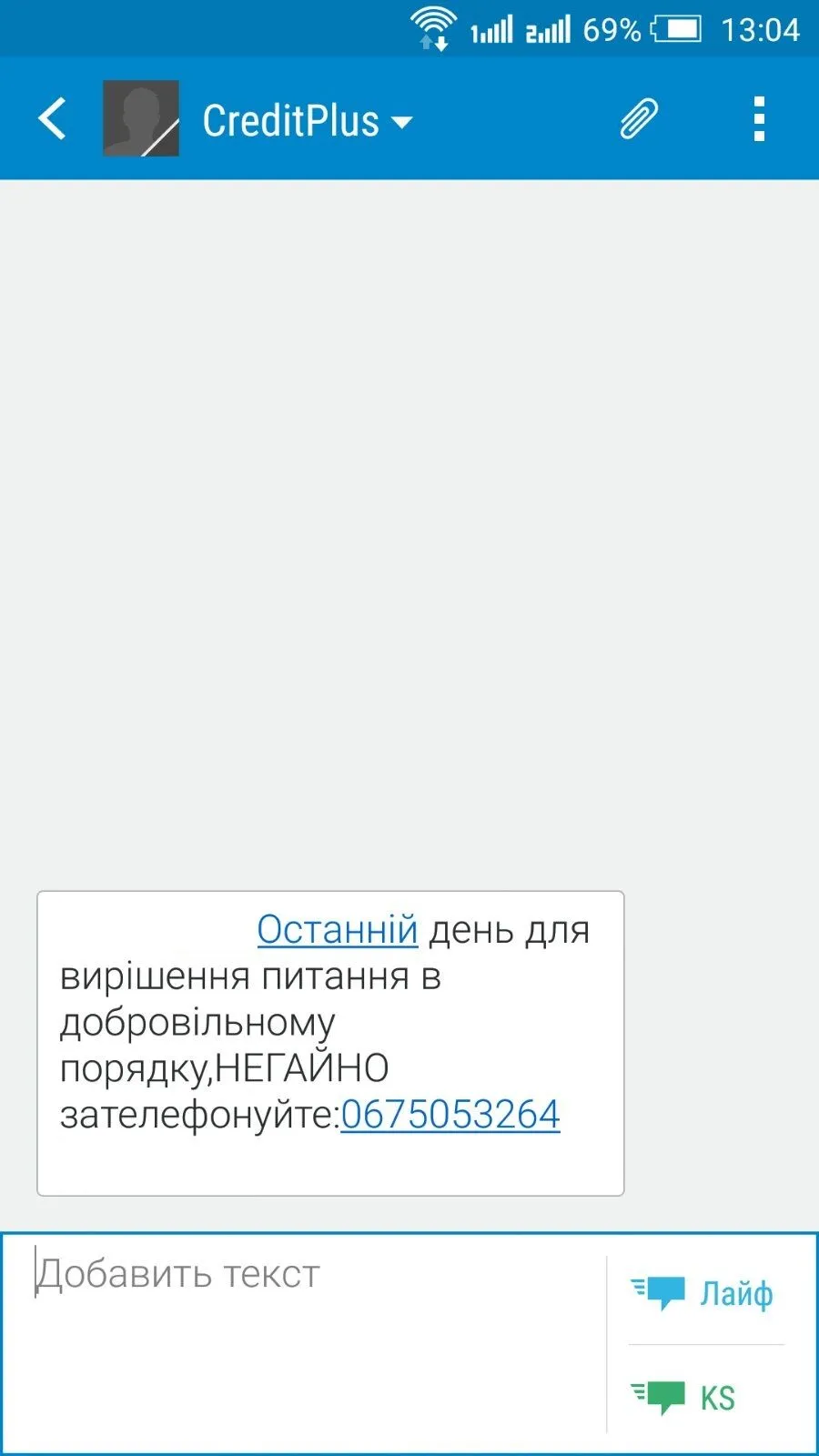This screenshot has width=819, height=1456.
Task: Call the number 0675053264
Action: click(450, 1115)
